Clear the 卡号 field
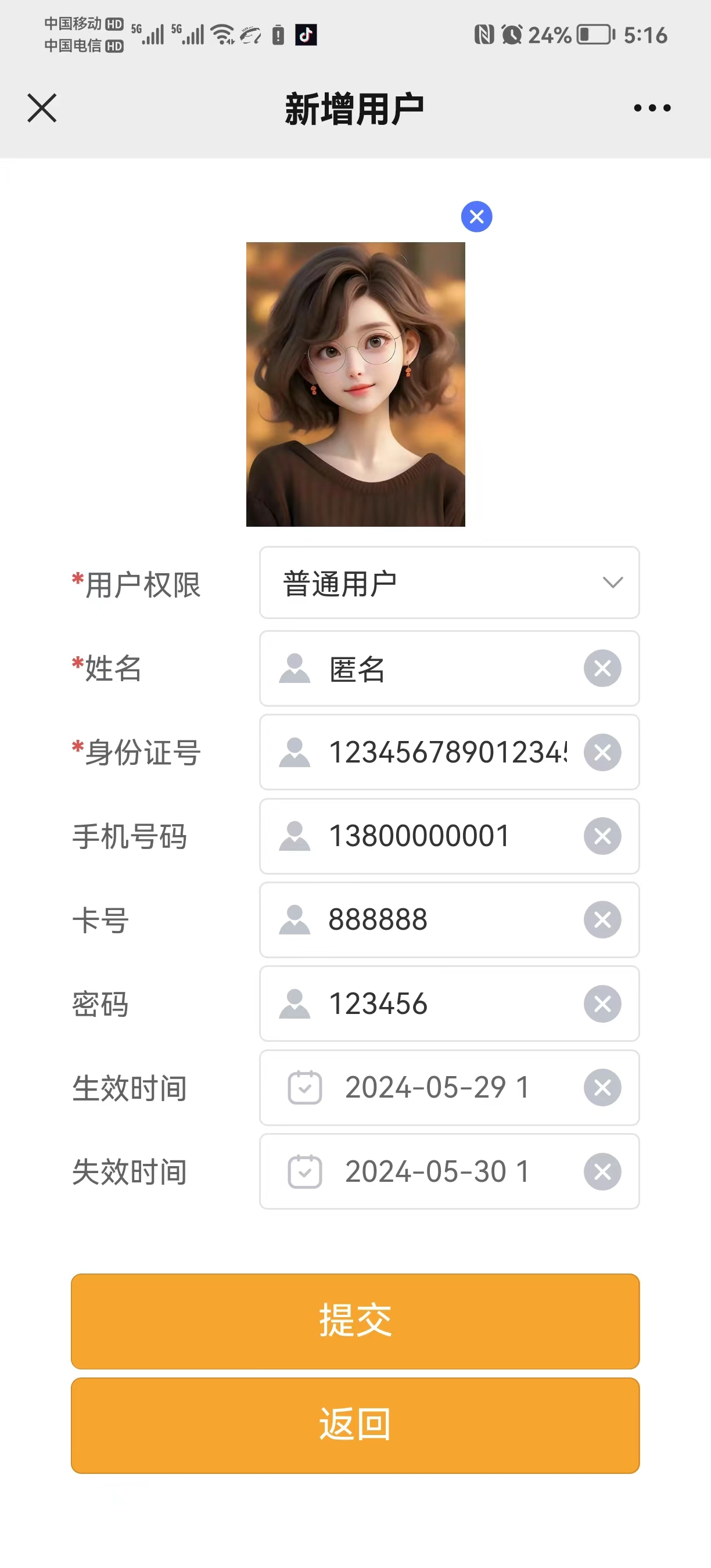Image resolution: width=711 pixels, height=1568 pixels. (602, 920)
